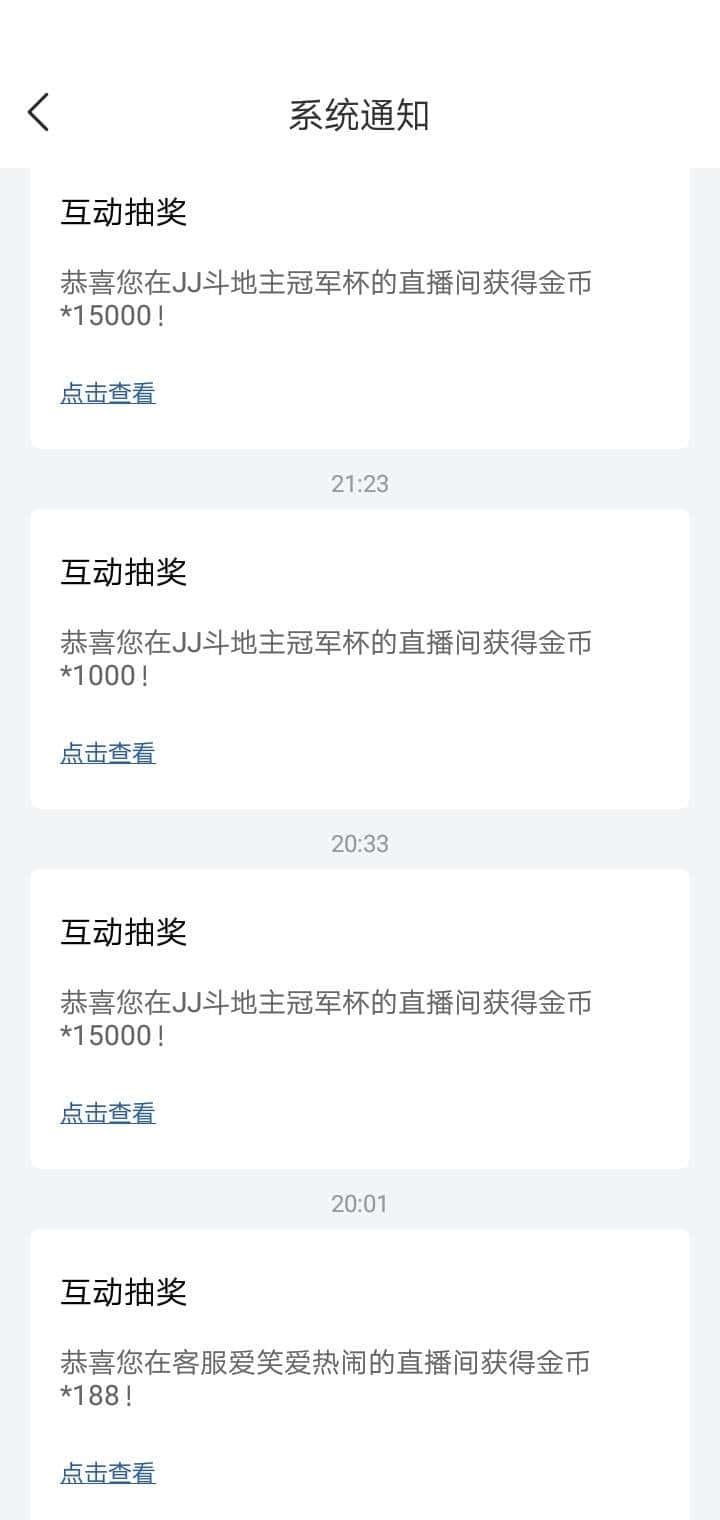This screenshot has width=720, height=1520.
Task: Tap the message mentioning 金币*1000
Action: click(325, 660)
